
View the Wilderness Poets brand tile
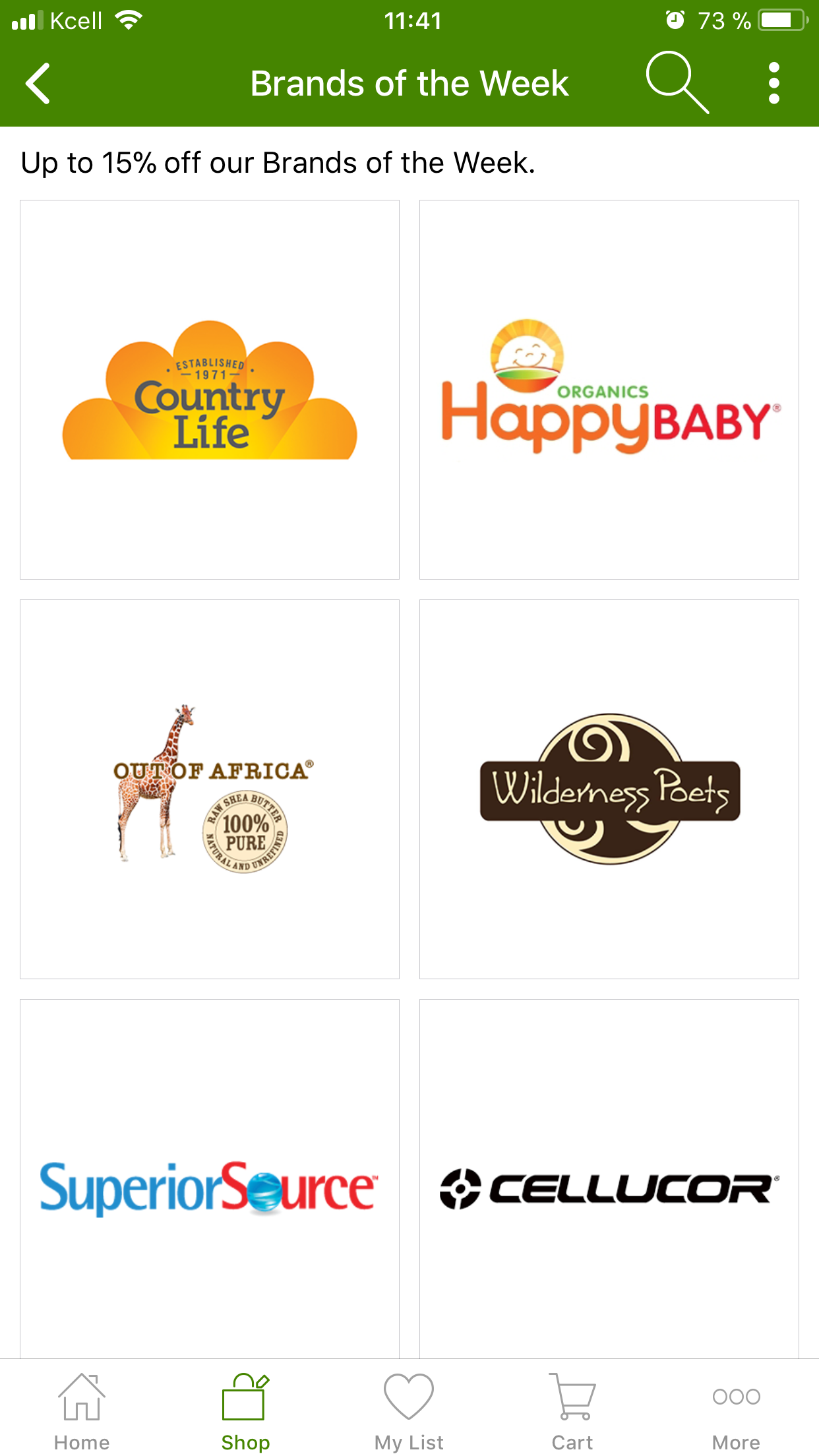[609, 789]
